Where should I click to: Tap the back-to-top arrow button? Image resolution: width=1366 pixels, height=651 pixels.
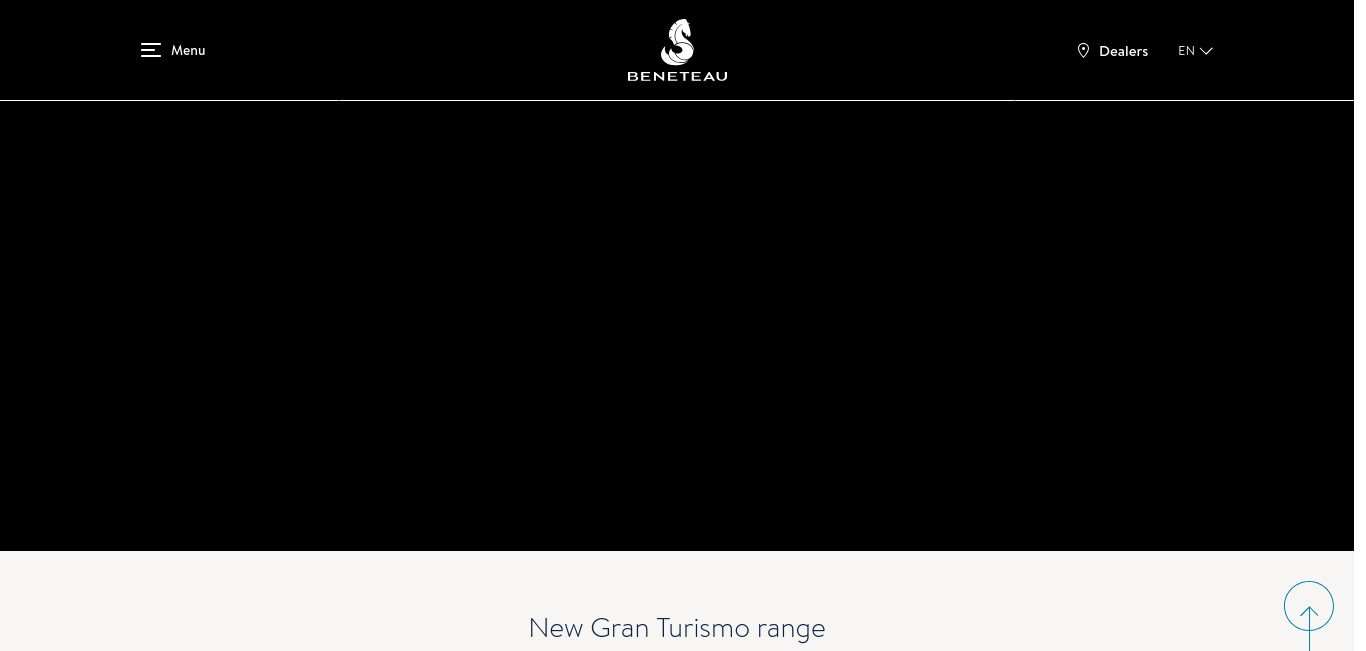[1308, 607]
